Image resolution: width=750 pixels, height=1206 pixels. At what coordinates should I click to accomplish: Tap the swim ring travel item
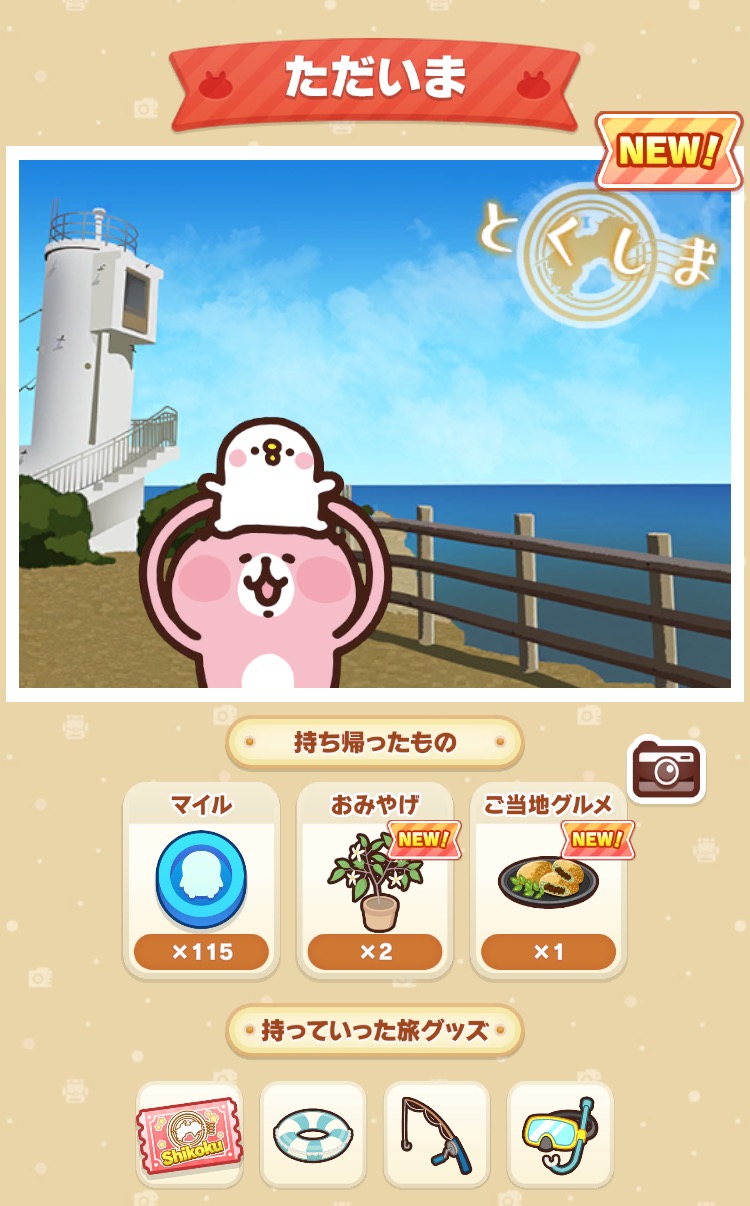(313, 1134)
